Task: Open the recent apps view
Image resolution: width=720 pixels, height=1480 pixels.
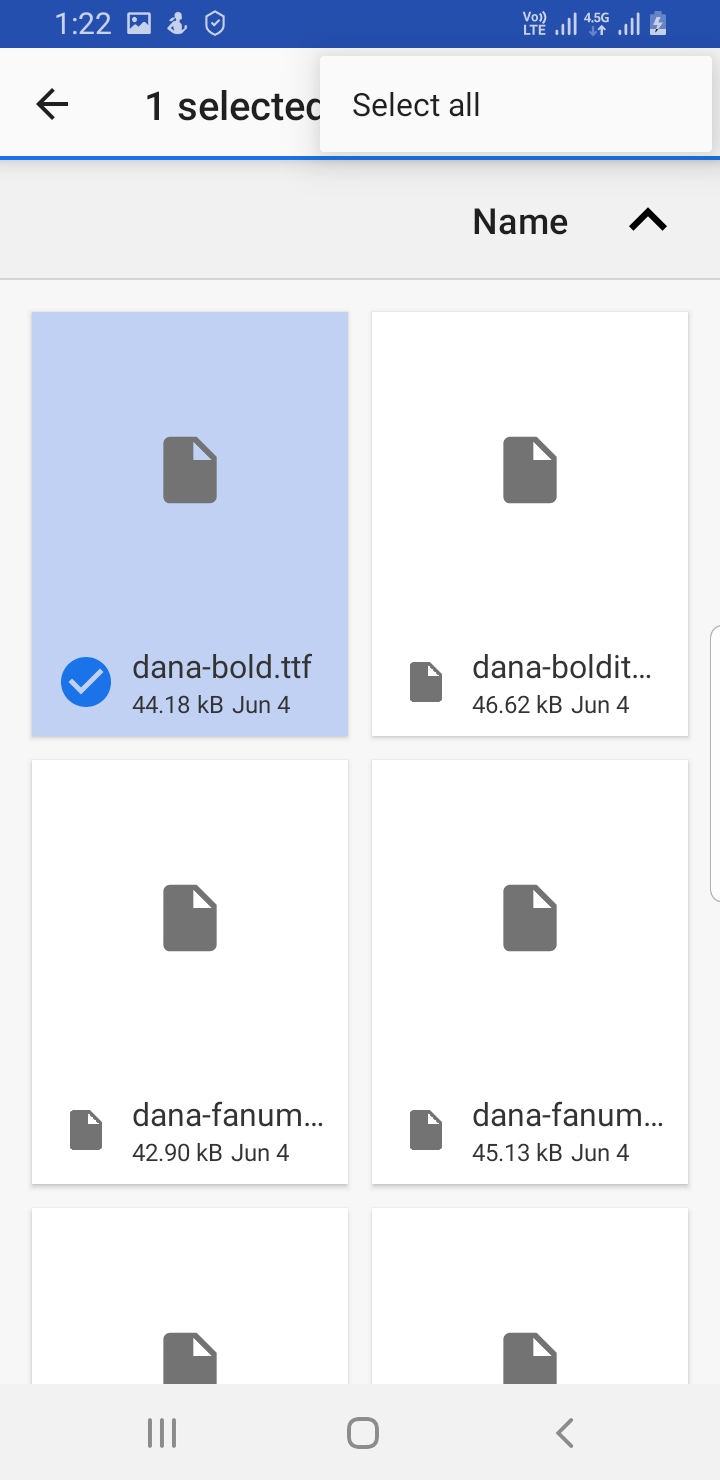Action: (161, 1433)
